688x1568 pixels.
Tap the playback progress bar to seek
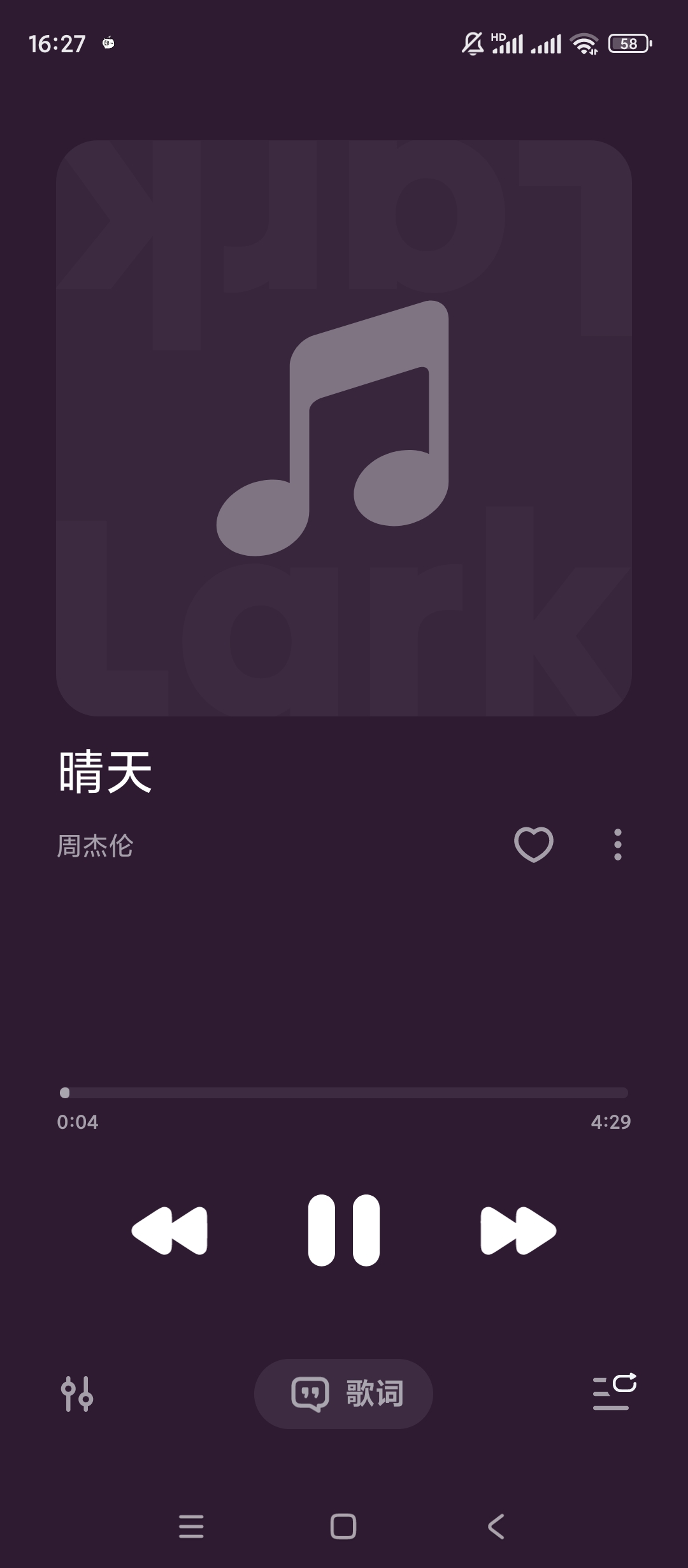(x=344, y=1093)
